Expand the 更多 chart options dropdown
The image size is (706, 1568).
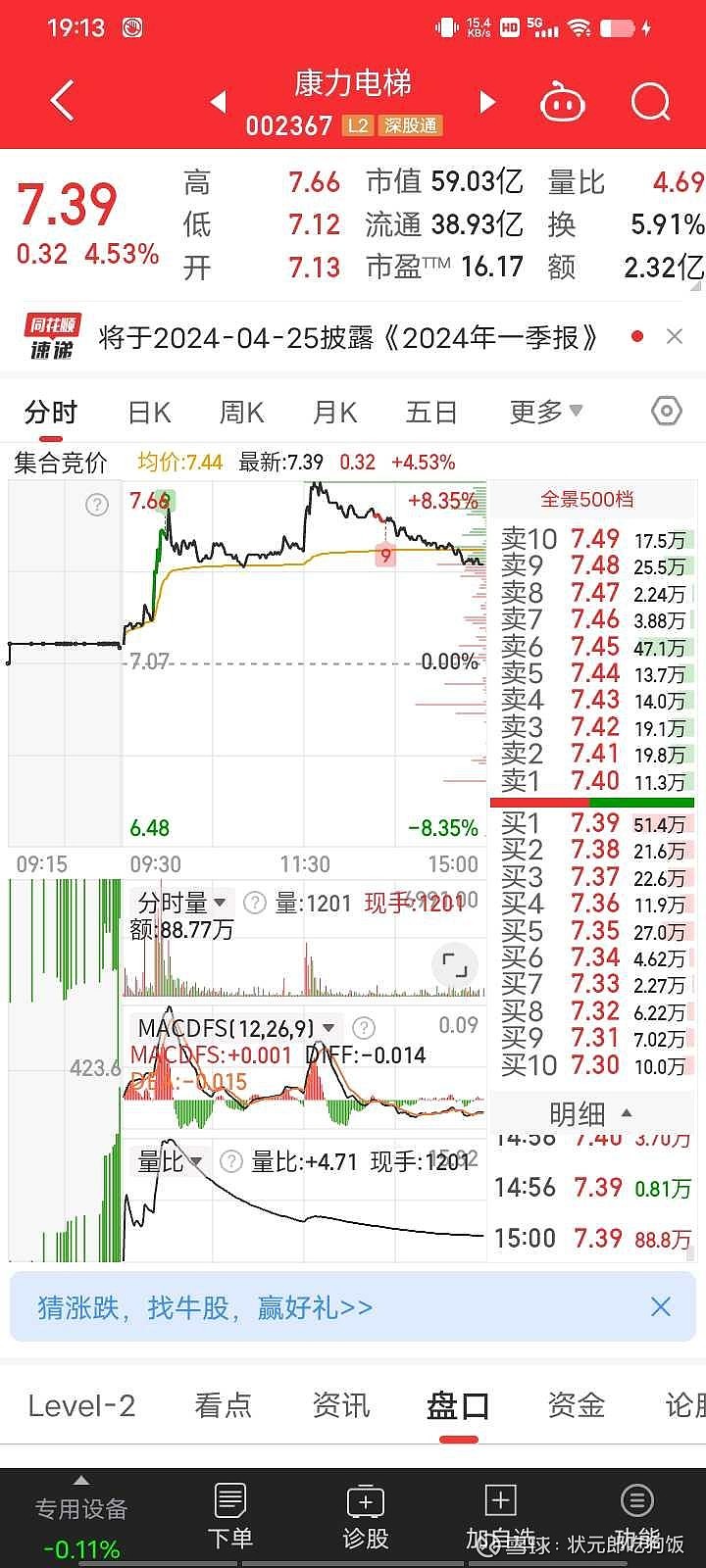[x=545, y=413]
